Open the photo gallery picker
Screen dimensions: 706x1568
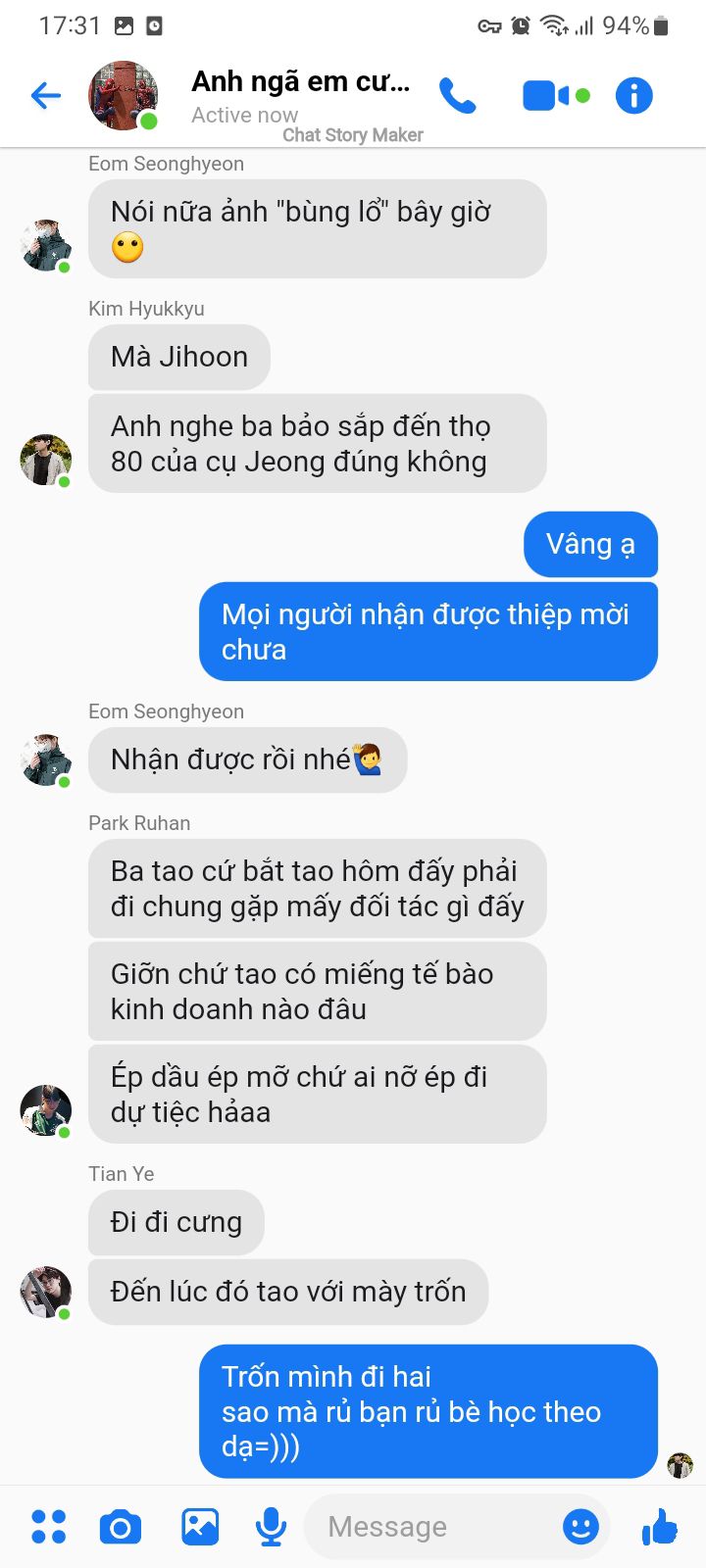point(200,1526)
